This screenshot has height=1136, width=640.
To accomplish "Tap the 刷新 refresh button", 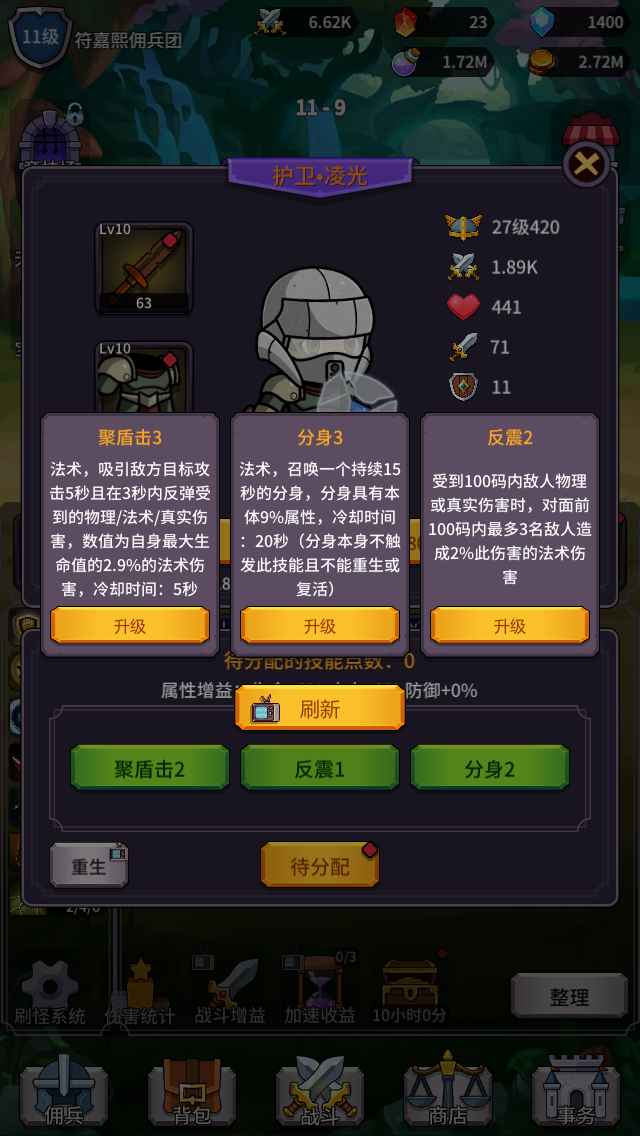I will point(320,709).
